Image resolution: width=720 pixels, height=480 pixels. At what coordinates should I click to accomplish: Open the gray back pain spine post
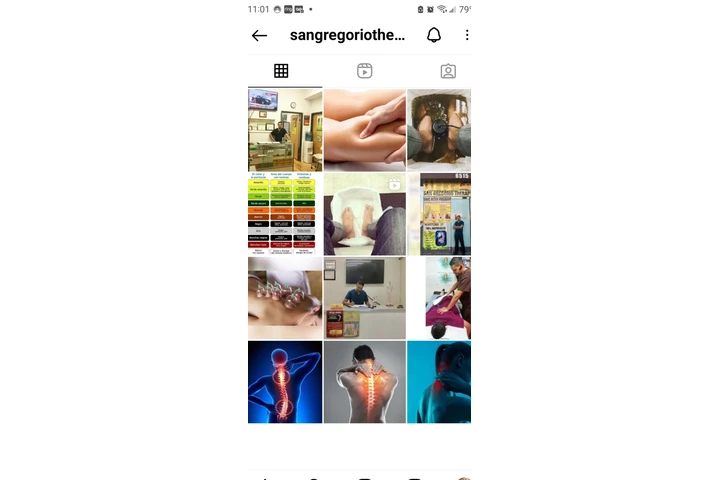364,382
